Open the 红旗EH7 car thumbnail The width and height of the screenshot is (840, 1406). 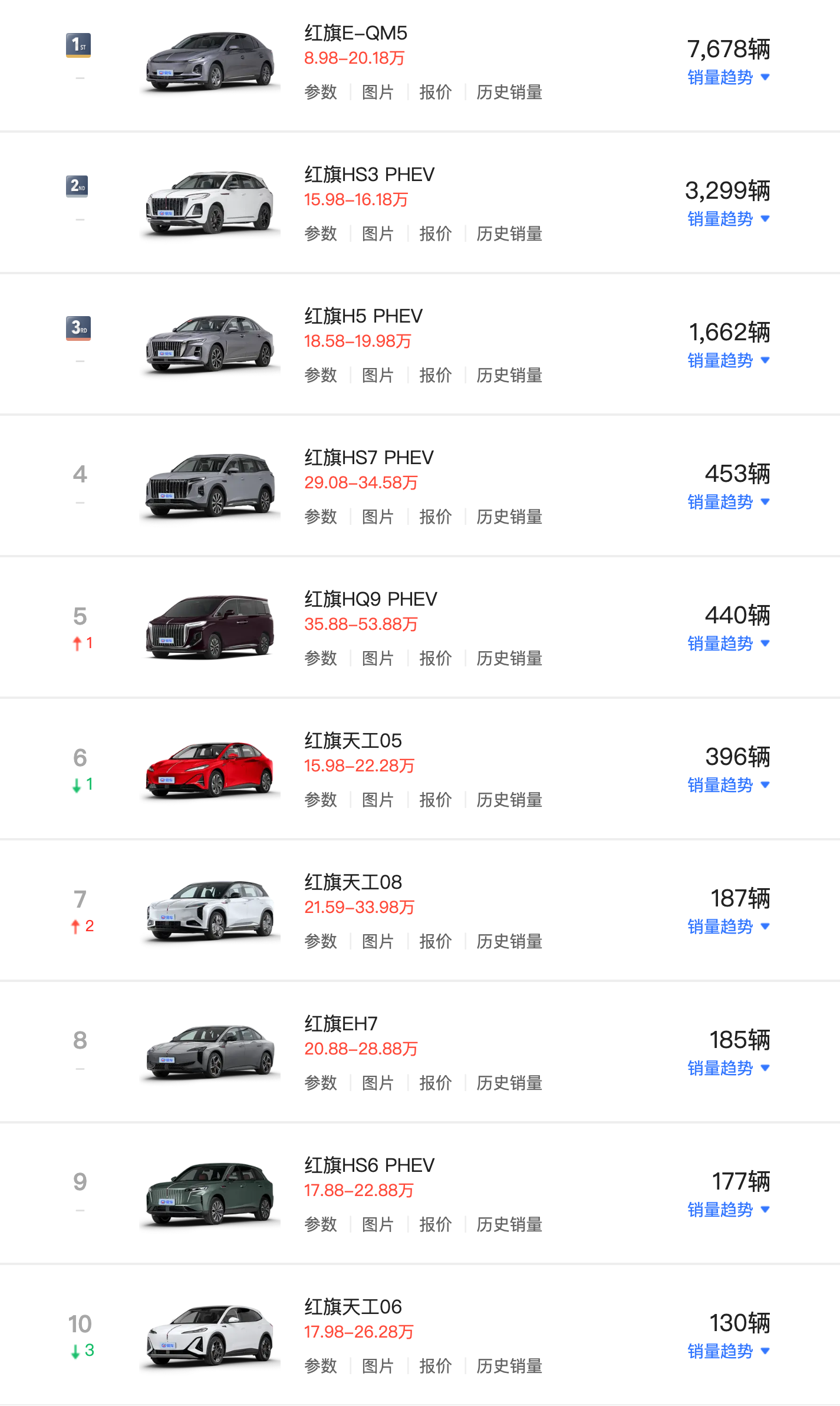(x=210, y=1052)
